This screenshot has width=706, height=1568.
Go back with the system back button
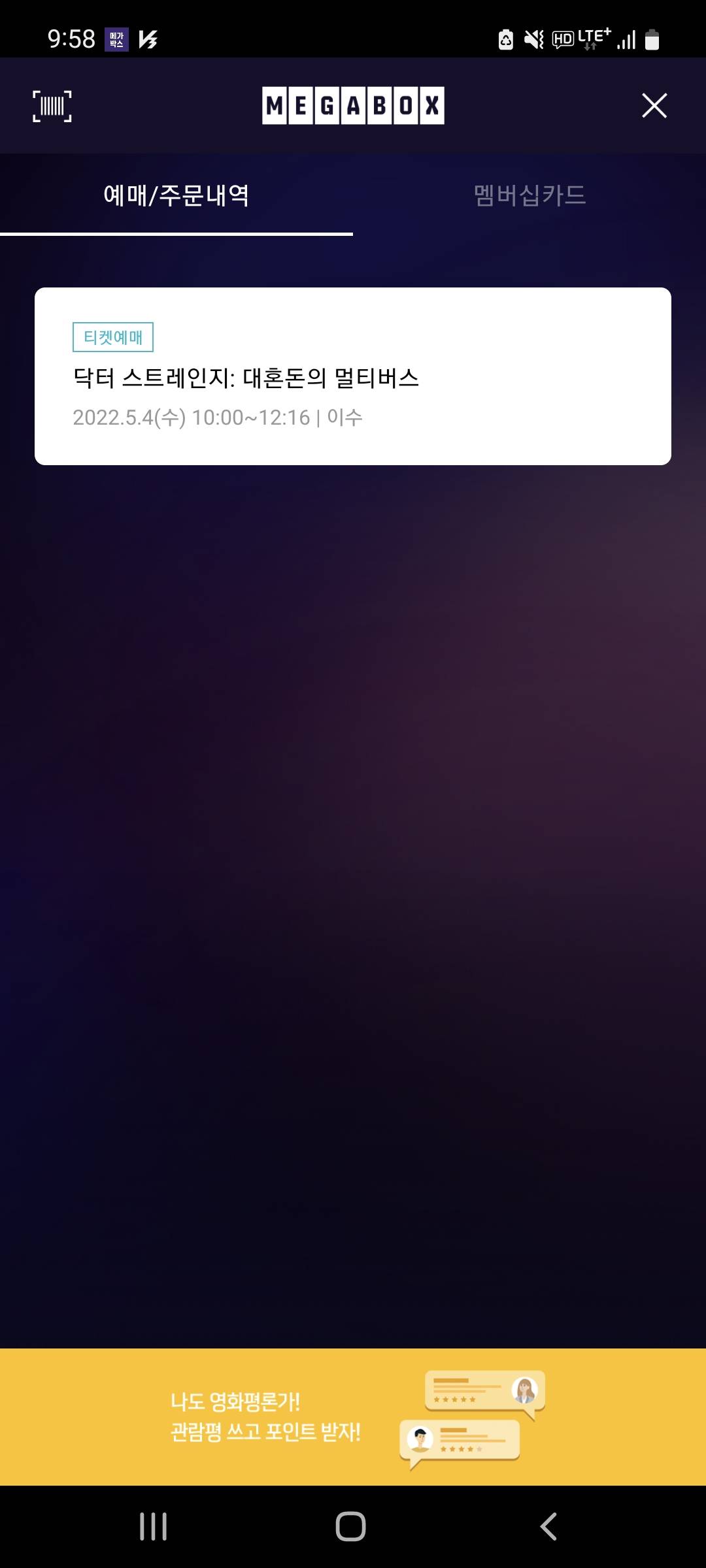pos(548,1526)
